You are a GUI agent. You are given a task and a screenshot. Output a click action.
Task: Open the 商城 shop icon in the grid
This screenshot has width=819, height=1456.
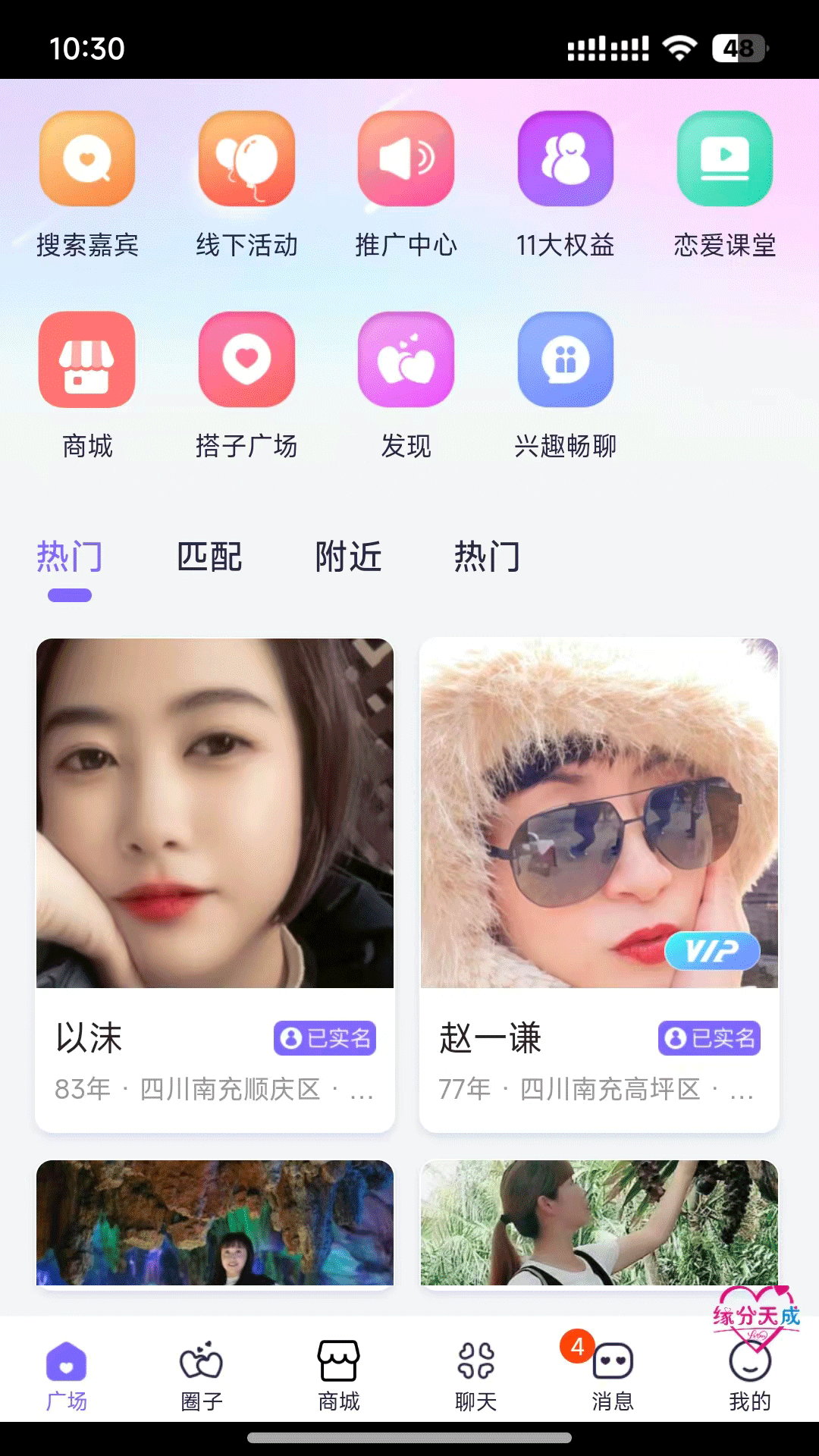click(x=86, y=361)
